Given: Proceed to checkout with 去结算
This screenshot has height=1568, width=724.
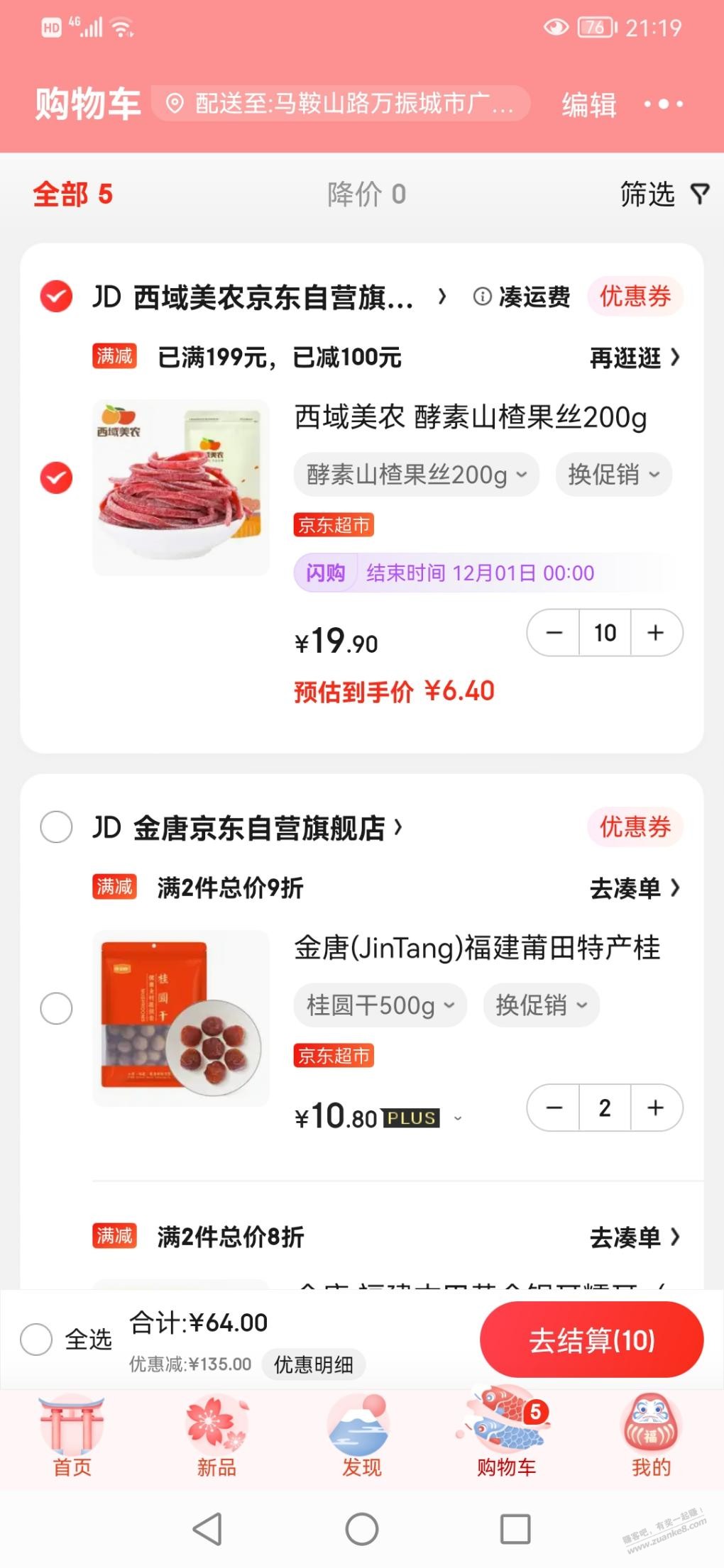Looking at the screenshot, I should click(591, 1340).
